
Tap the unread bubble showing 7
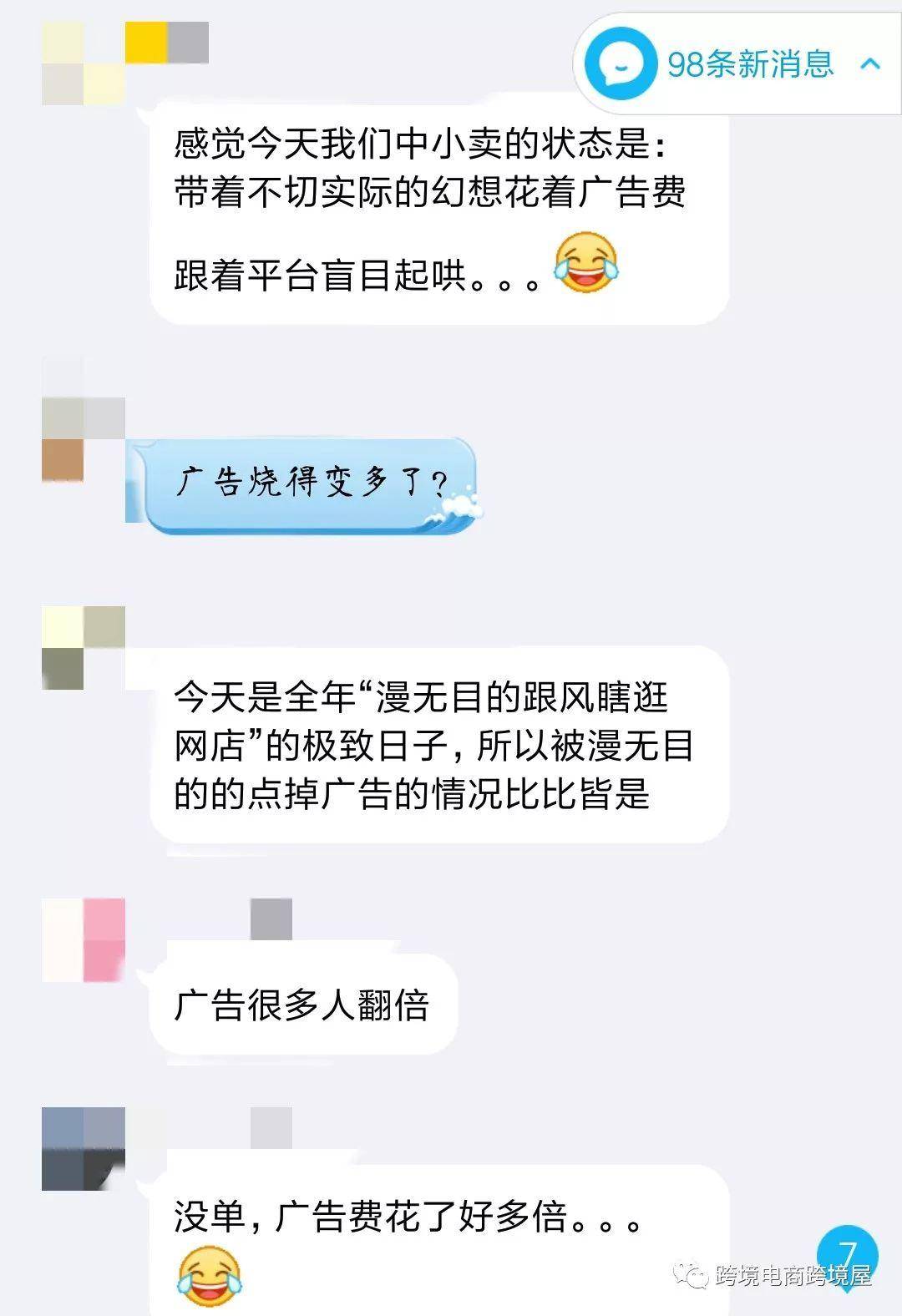coord(847,1256)
